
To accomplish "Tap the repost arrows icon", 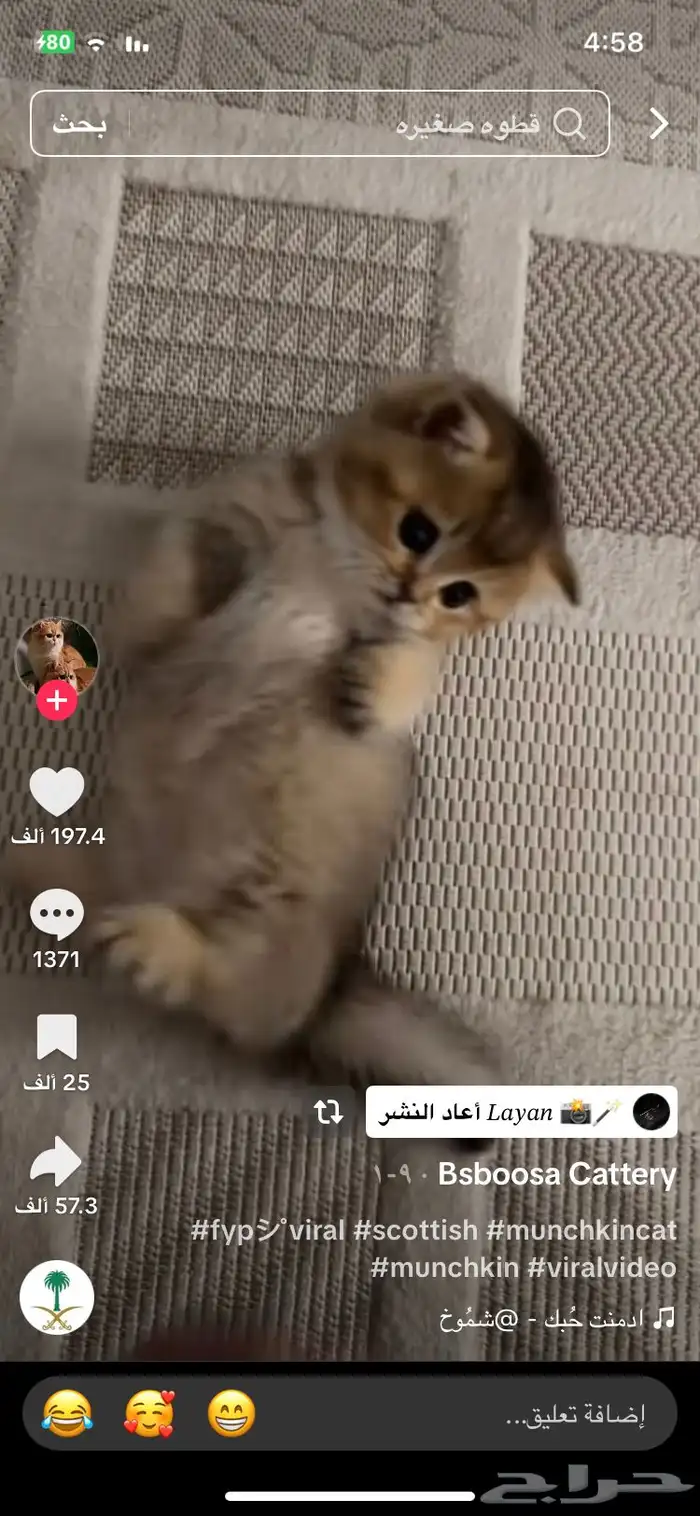I will tap(329, 1112).
